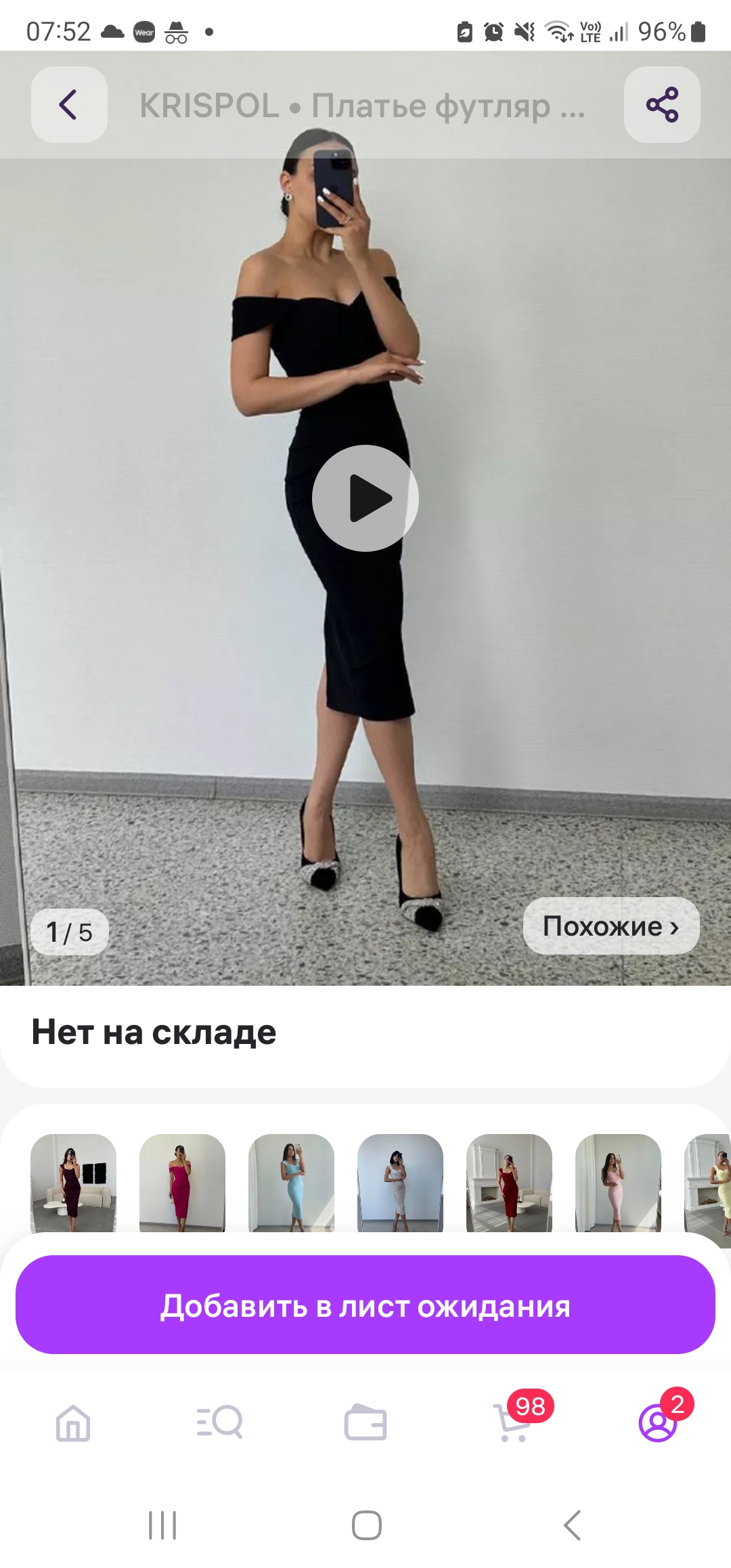The image size is (731, 1568).
Task: Select the yellow dress variant
Action: click(708, 1183)
